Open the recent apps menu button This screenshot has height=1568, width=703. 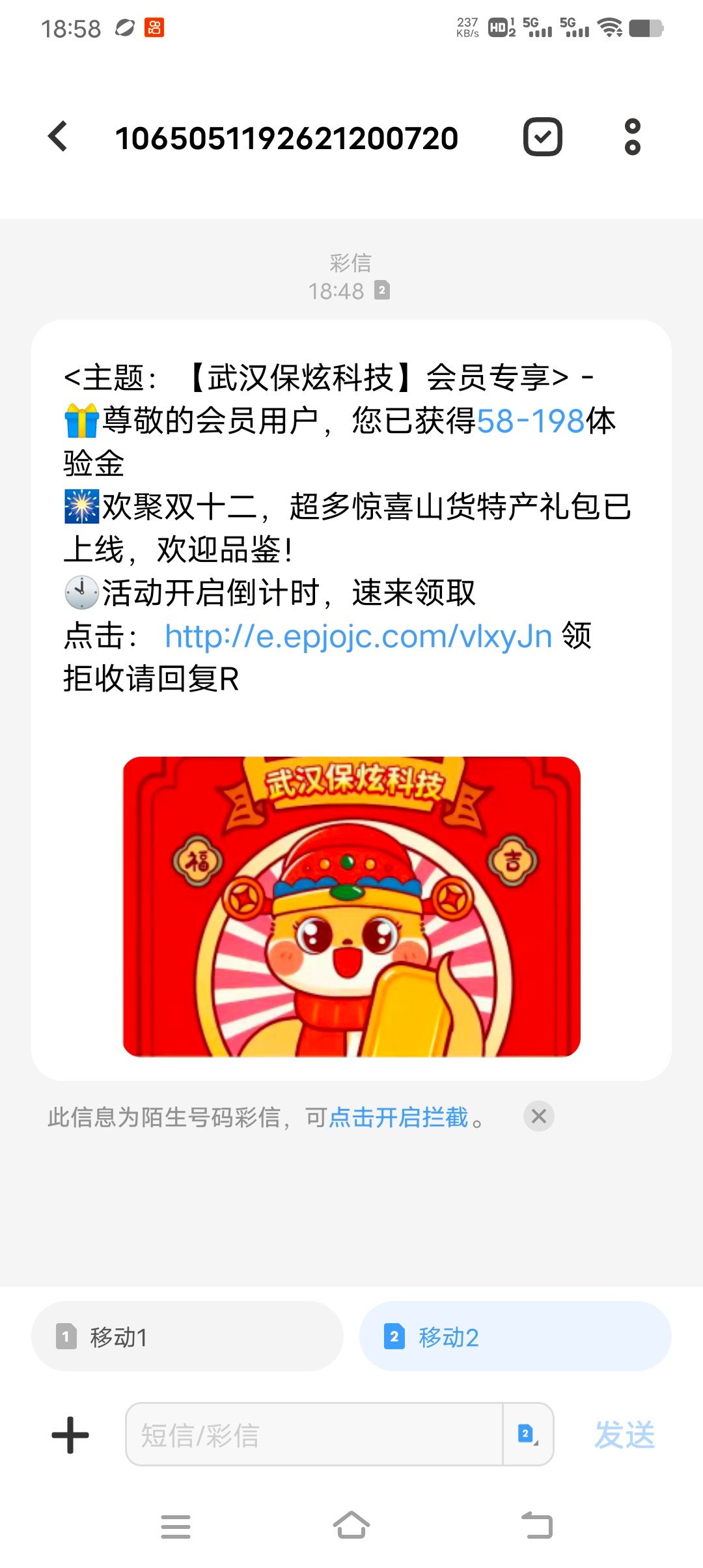pos(176,1526)
